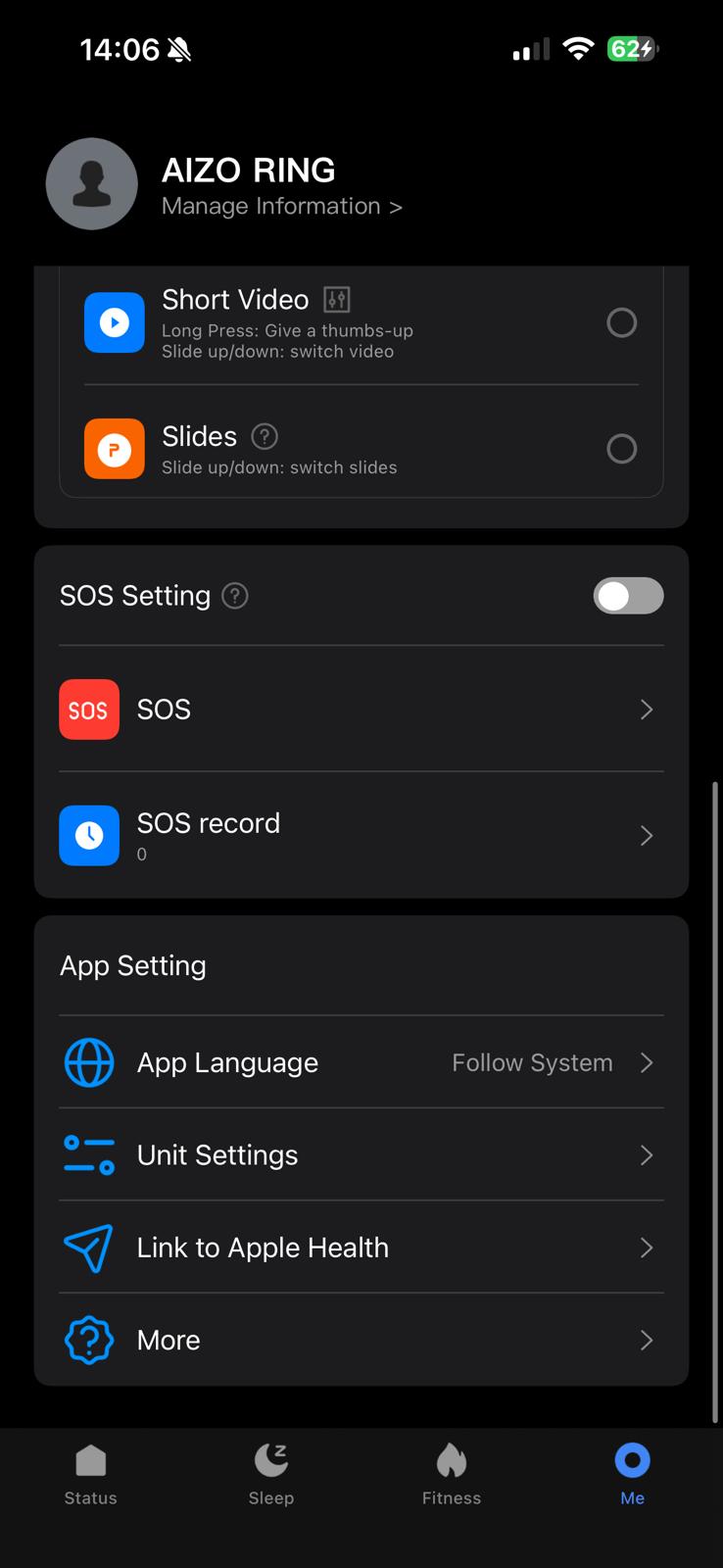This screenshot has width=723, height=1568.
Task: Select the Short Video radio option
Action: pos(621,322)
